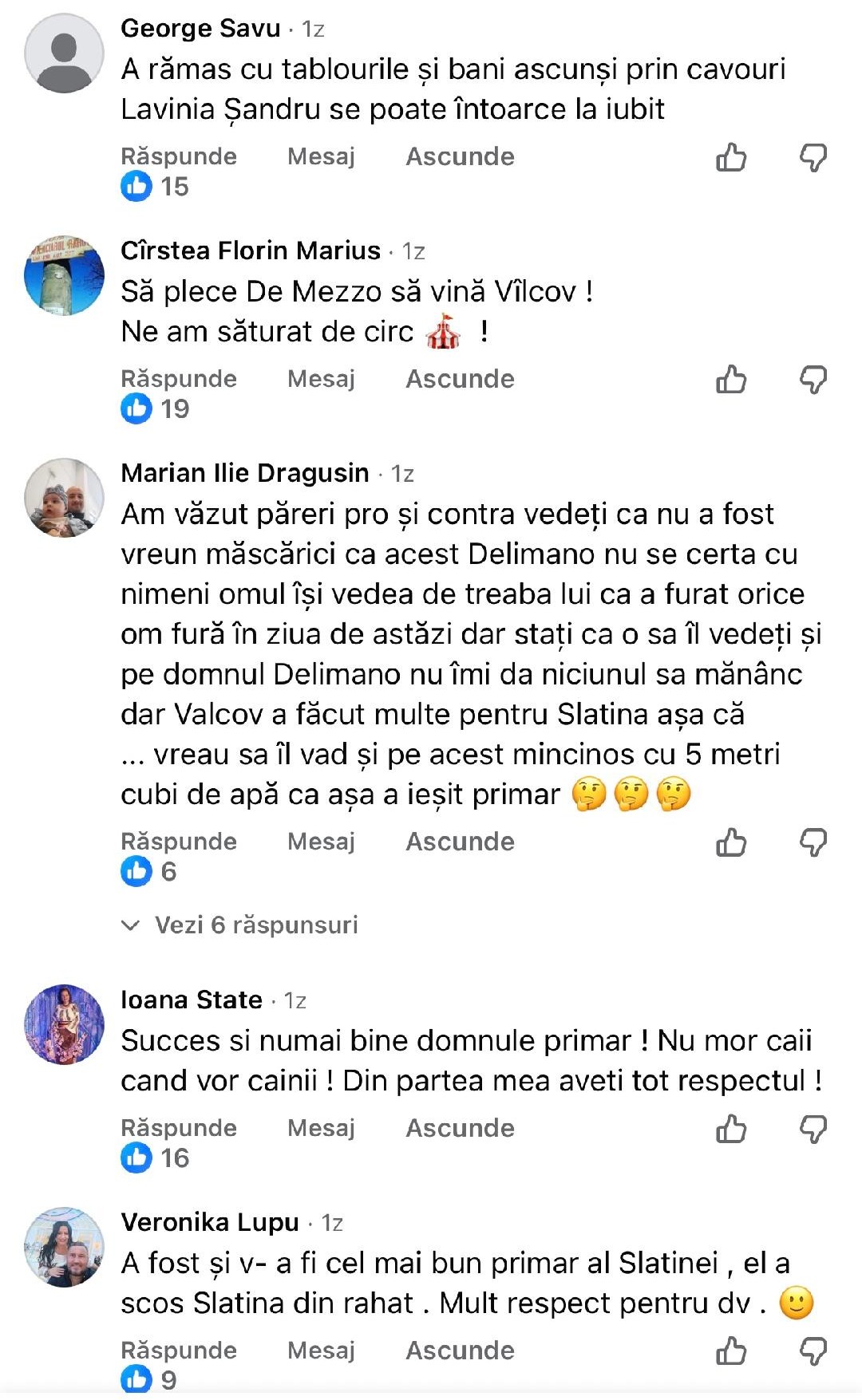Expand 6 replies under Marian's comment
This screenshot has height=1400, width=862.
[240, 925]
